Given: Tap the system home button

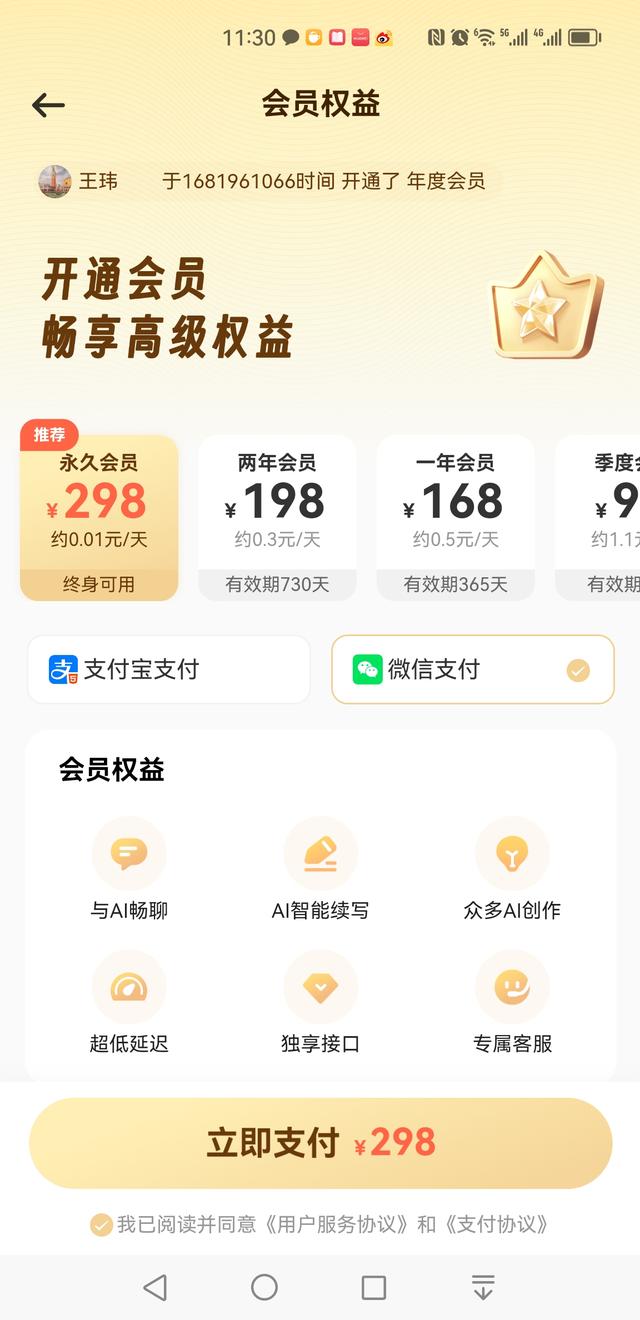Looking at the screenshot, I should pos(264,1287).
